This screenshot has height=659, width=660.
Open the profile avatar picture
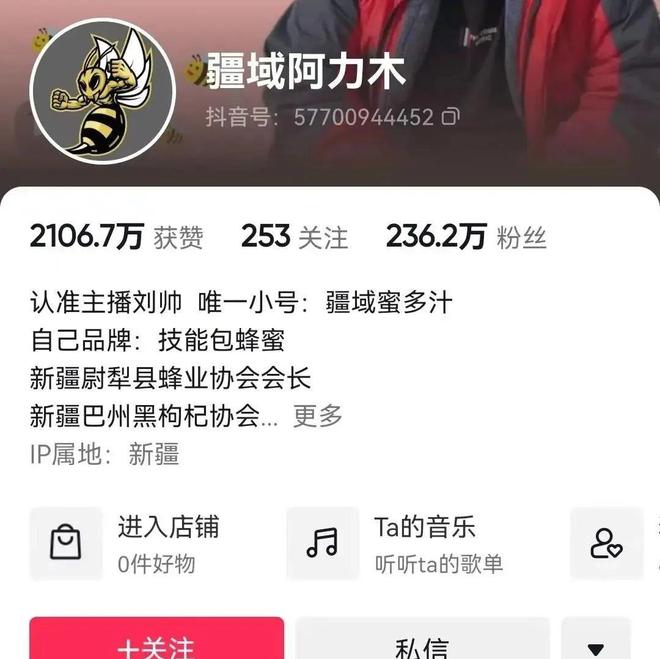[x=103, y=92]
